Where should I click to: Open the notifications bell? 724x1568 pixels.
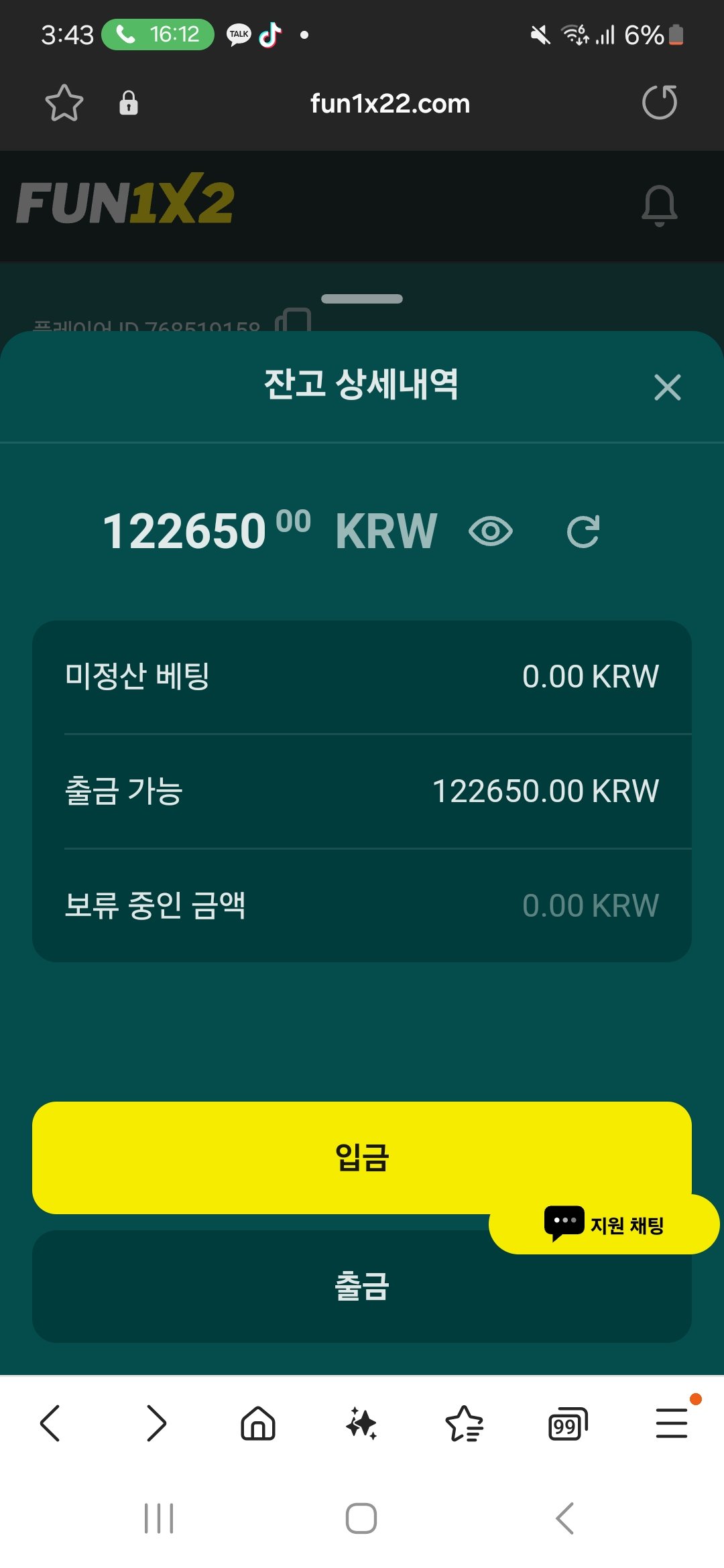659,205
